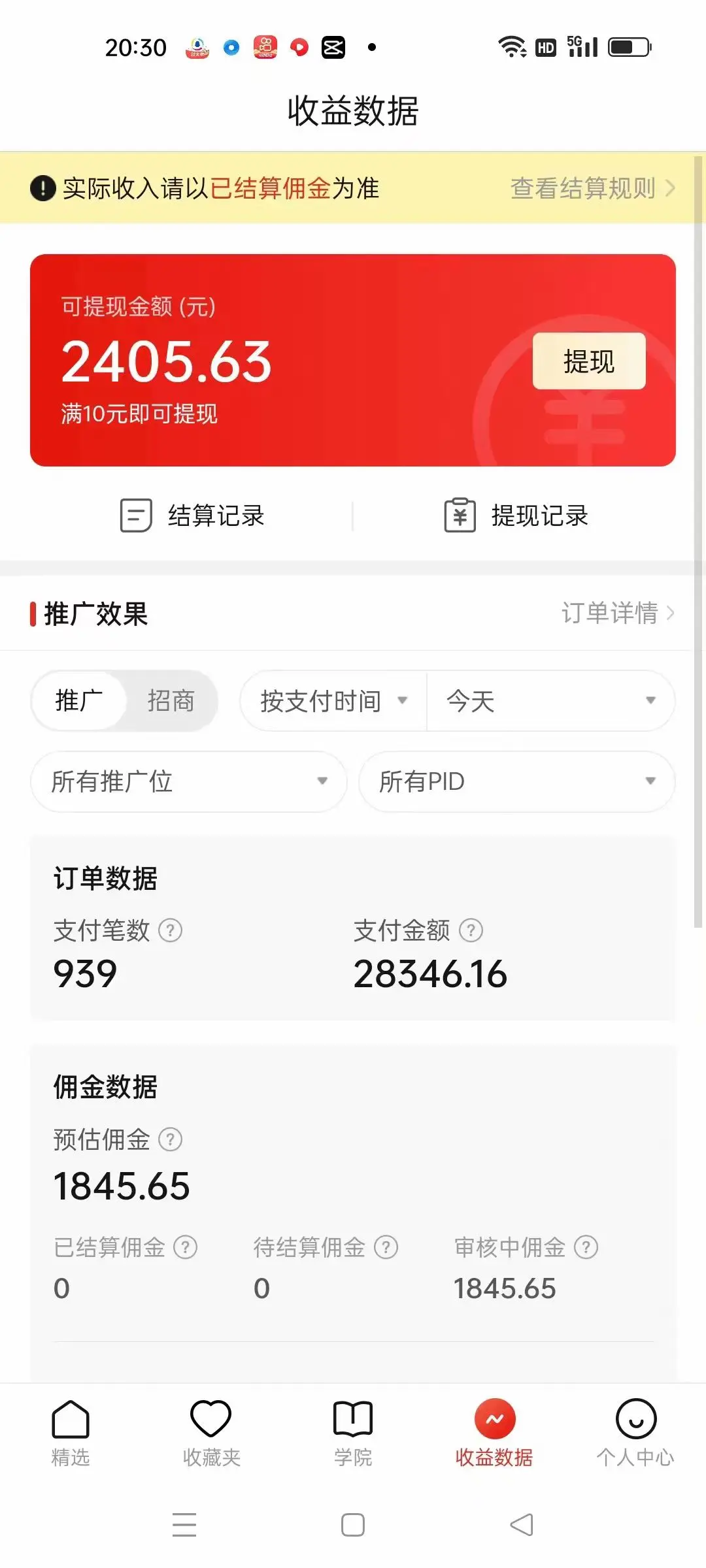Expand the 今天 date range dropdown
Screen dimensions: 706x1568
pos(549,700)
